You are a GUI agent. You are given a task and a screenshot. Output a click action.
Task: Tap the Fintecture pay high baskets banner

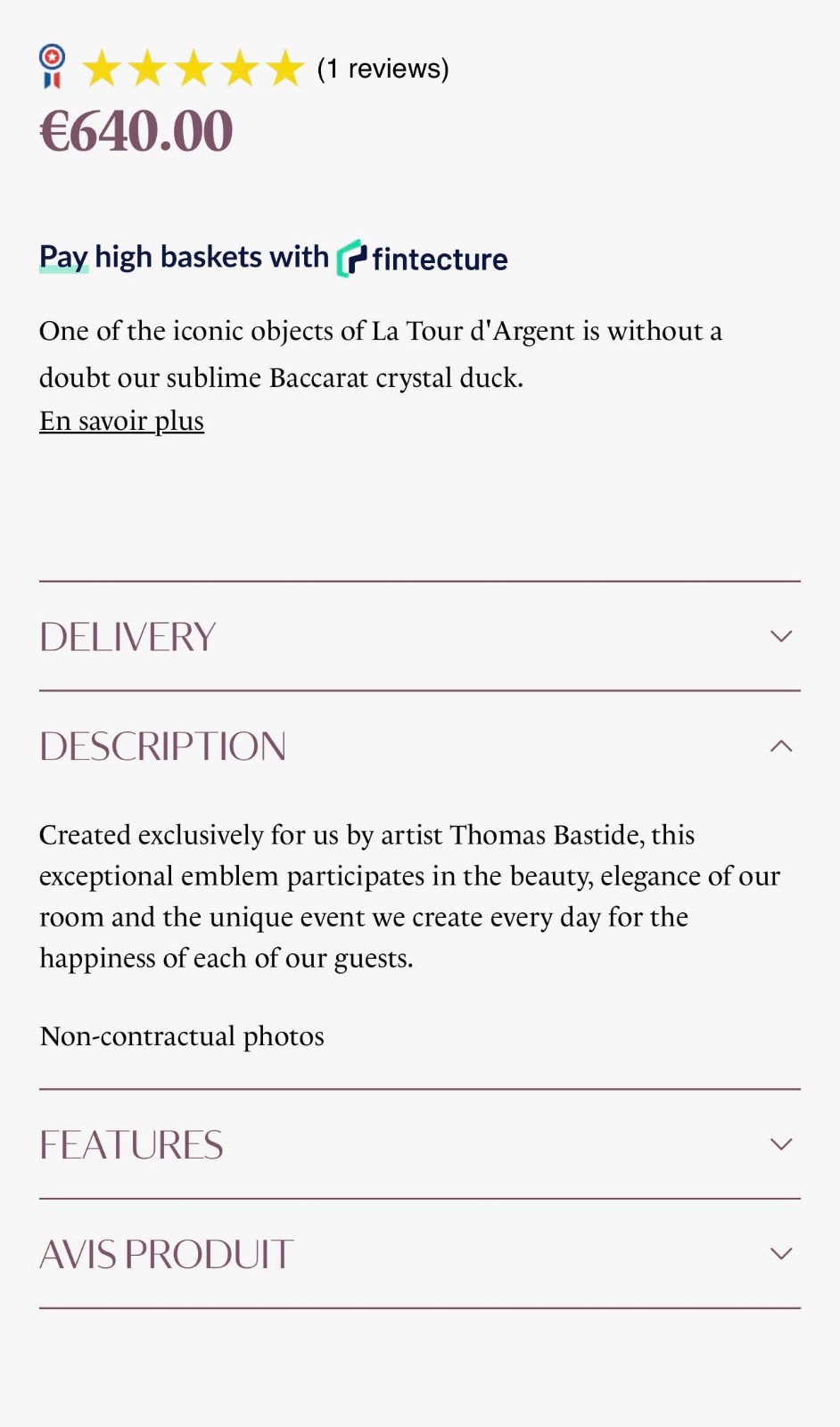(x=273, y=258)
